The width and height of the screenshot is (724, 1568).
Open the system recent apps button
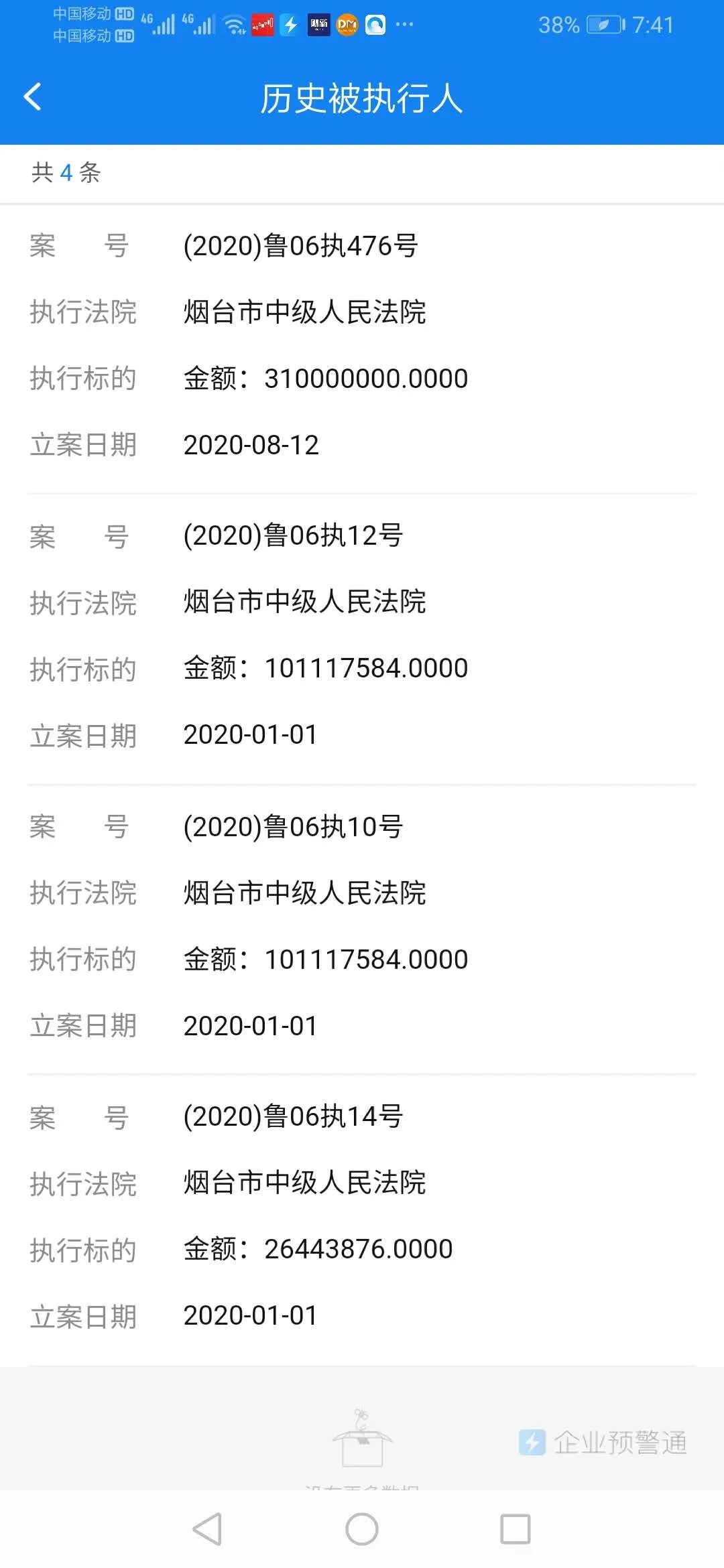point(516,1529)
